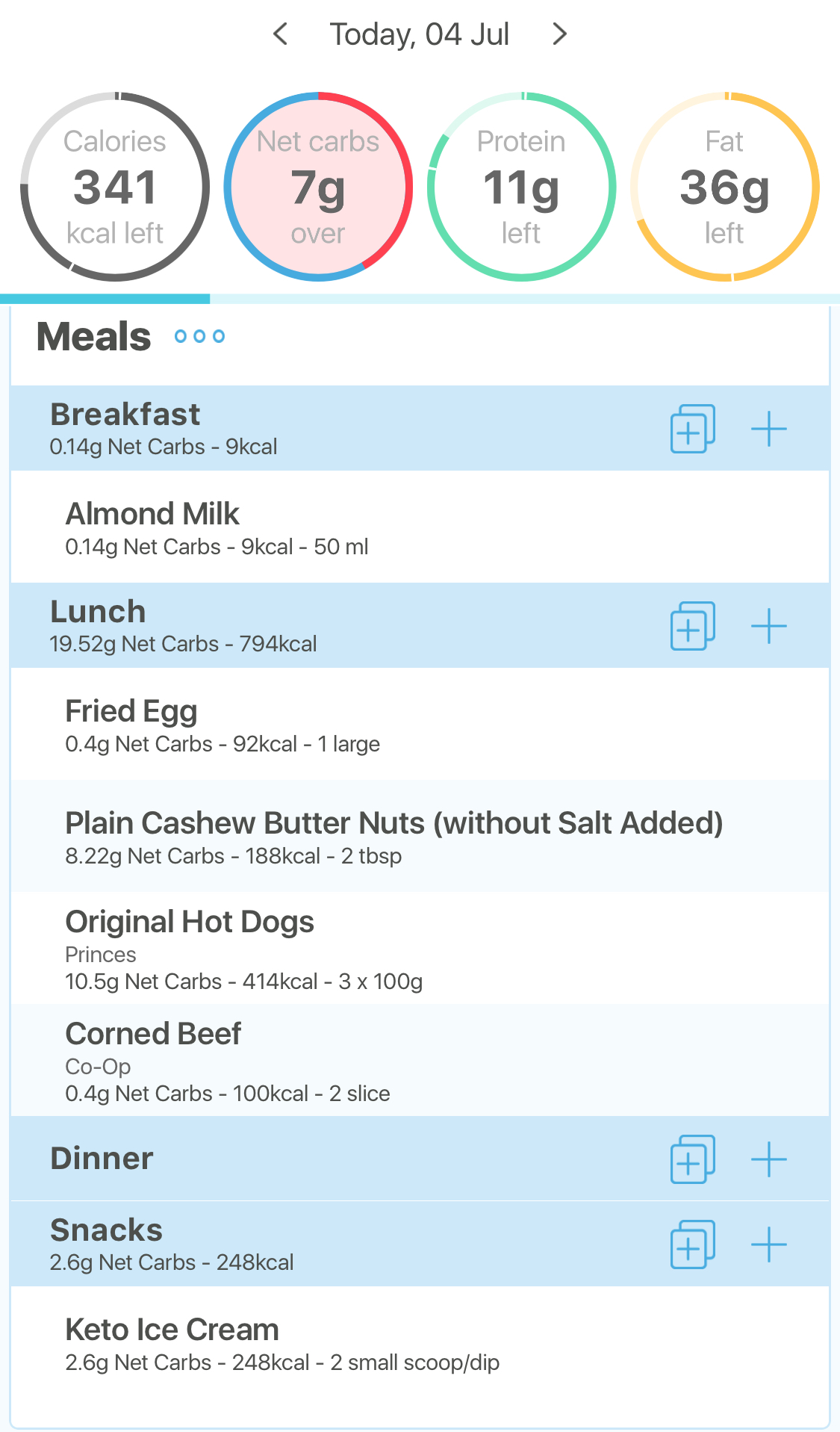Open Plain Cashew Butter Nuts entry
This screenshot has height=1432, width=840.
tap(420, 836)
